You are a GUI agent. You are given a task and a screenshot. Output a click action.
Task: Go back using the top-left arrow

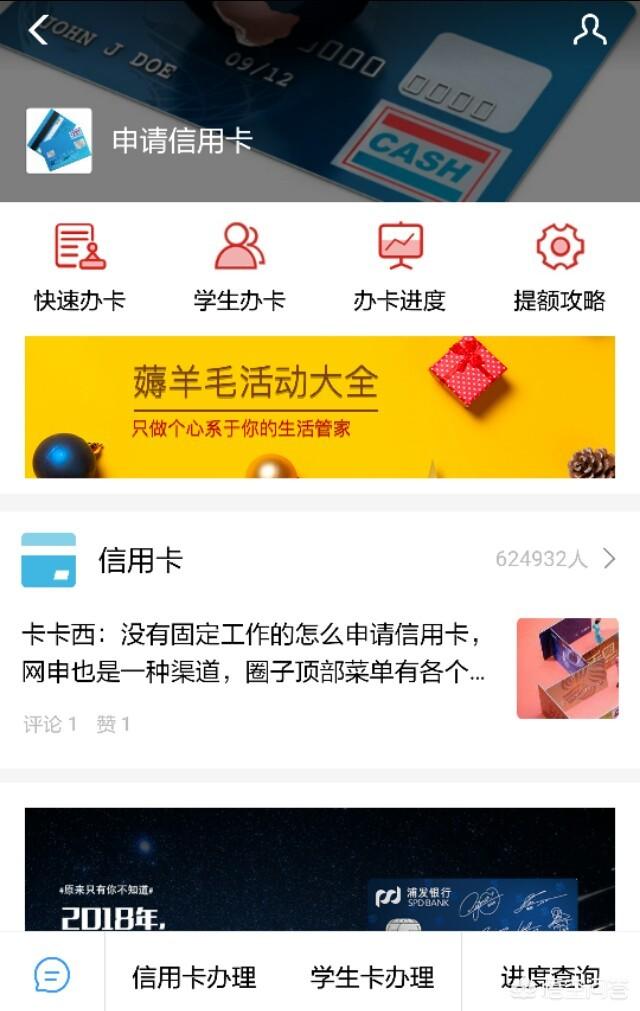point(38,31)
